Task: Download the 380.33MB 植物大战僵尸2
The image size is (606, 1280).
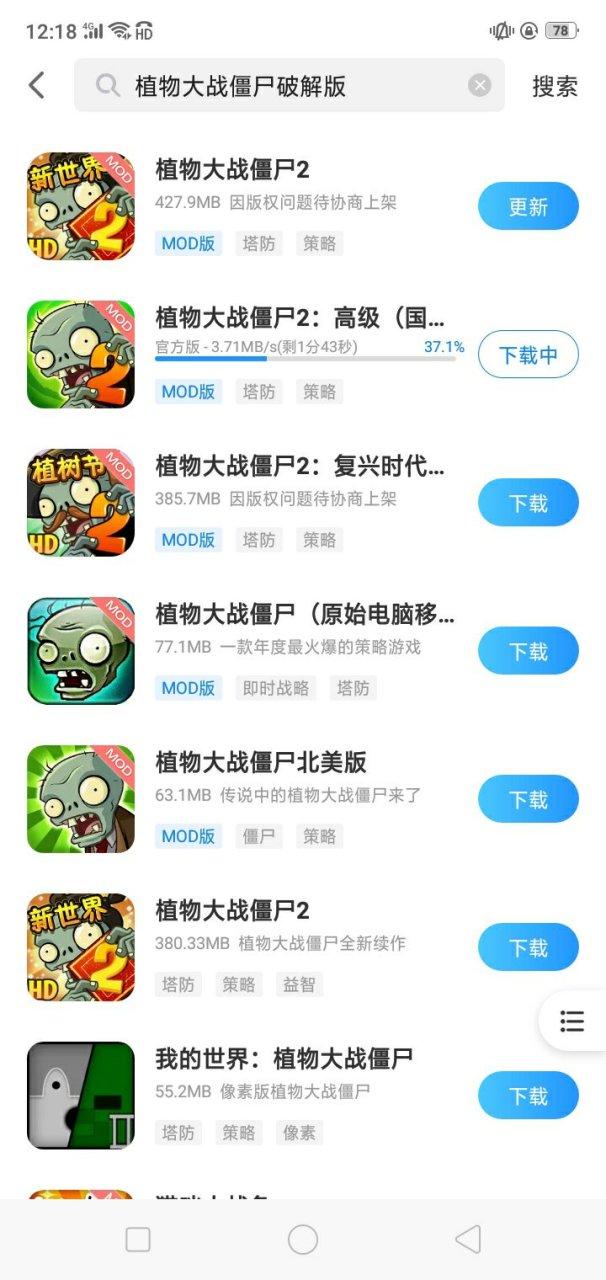Action: coord(528,947)
